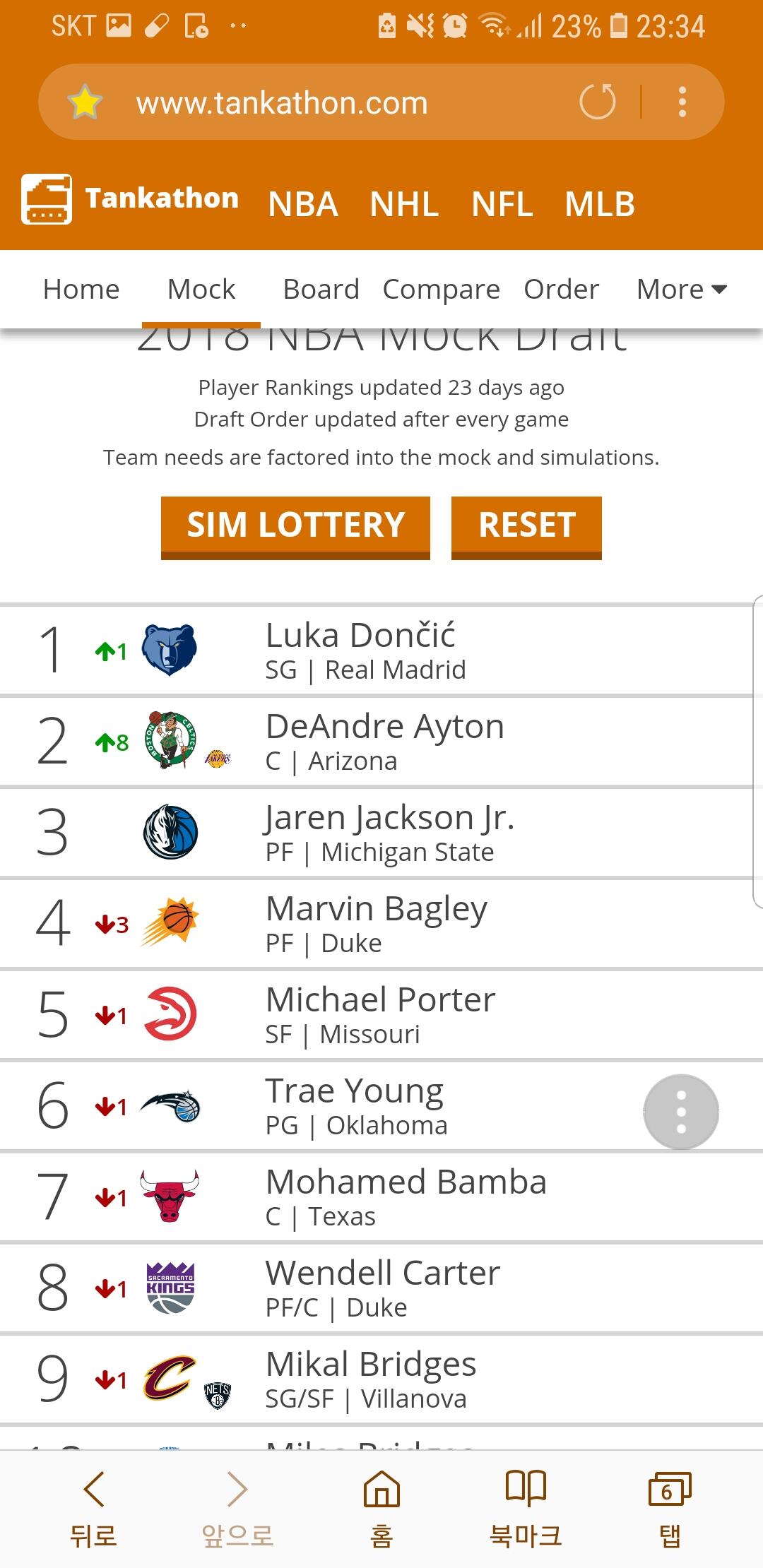Expand the More dropdown
Screen dimensions: 763x1568
pyautogui.click(x=681, y=290)
